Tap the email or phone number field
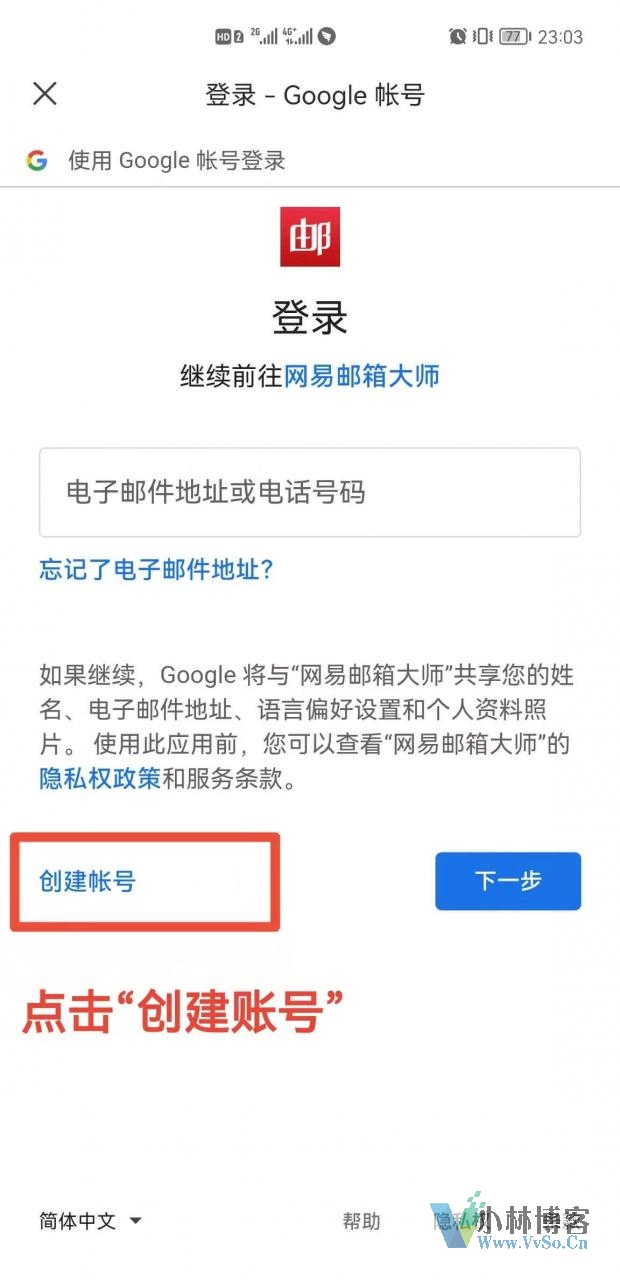Viewport: 620px width, 1280px height. click(x=309, y=492)
